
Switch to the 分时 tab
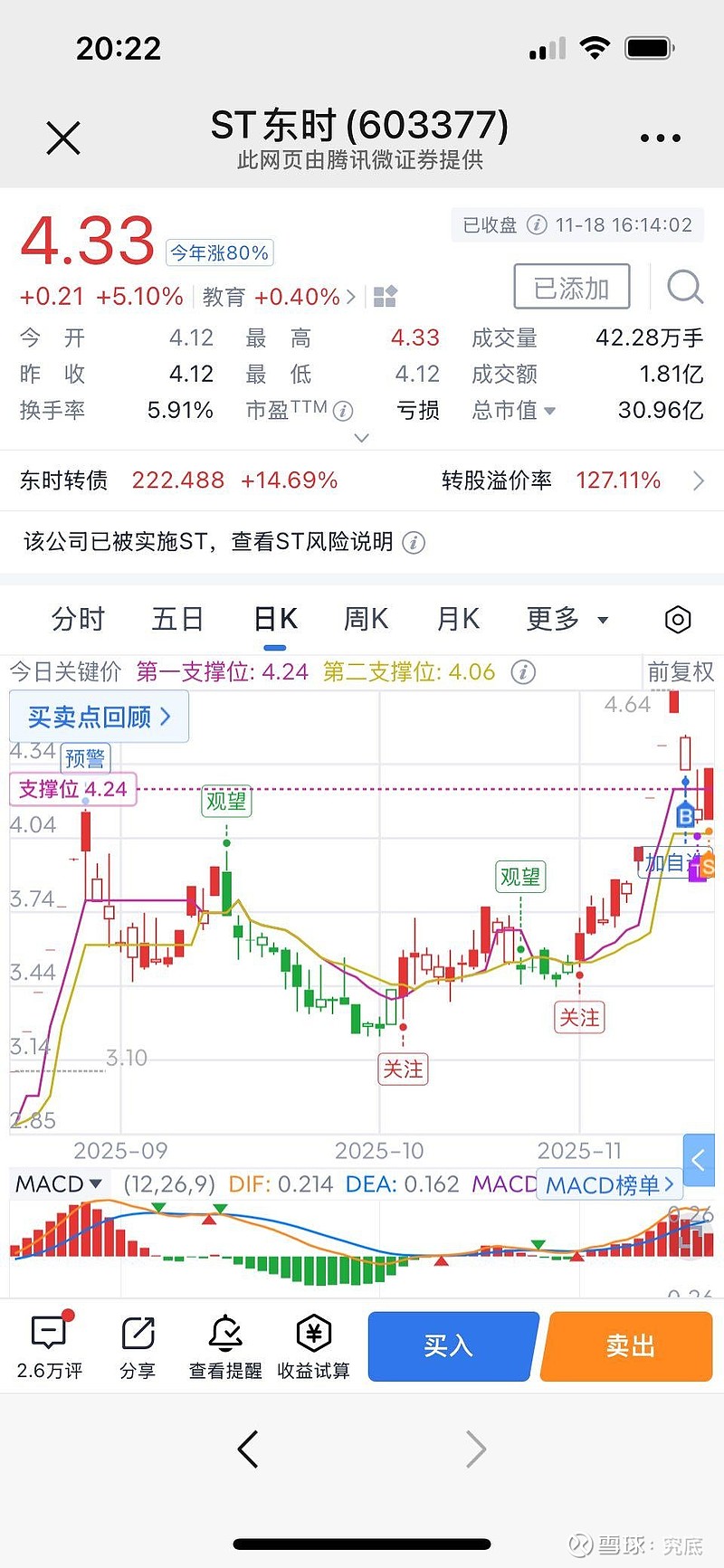pyautogui.click(x=77, y=620)
